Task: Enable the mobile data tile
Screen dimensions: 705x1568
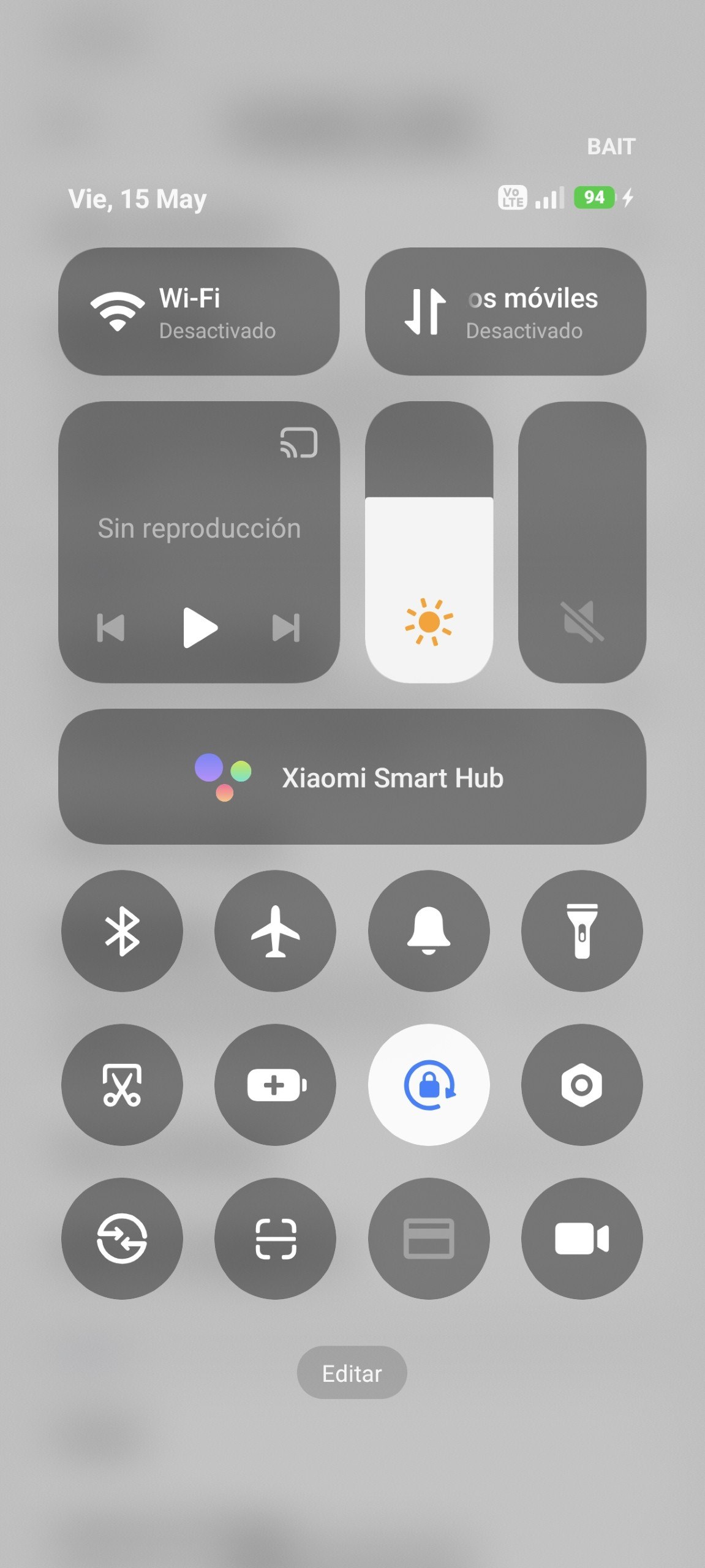Action: 505,311
